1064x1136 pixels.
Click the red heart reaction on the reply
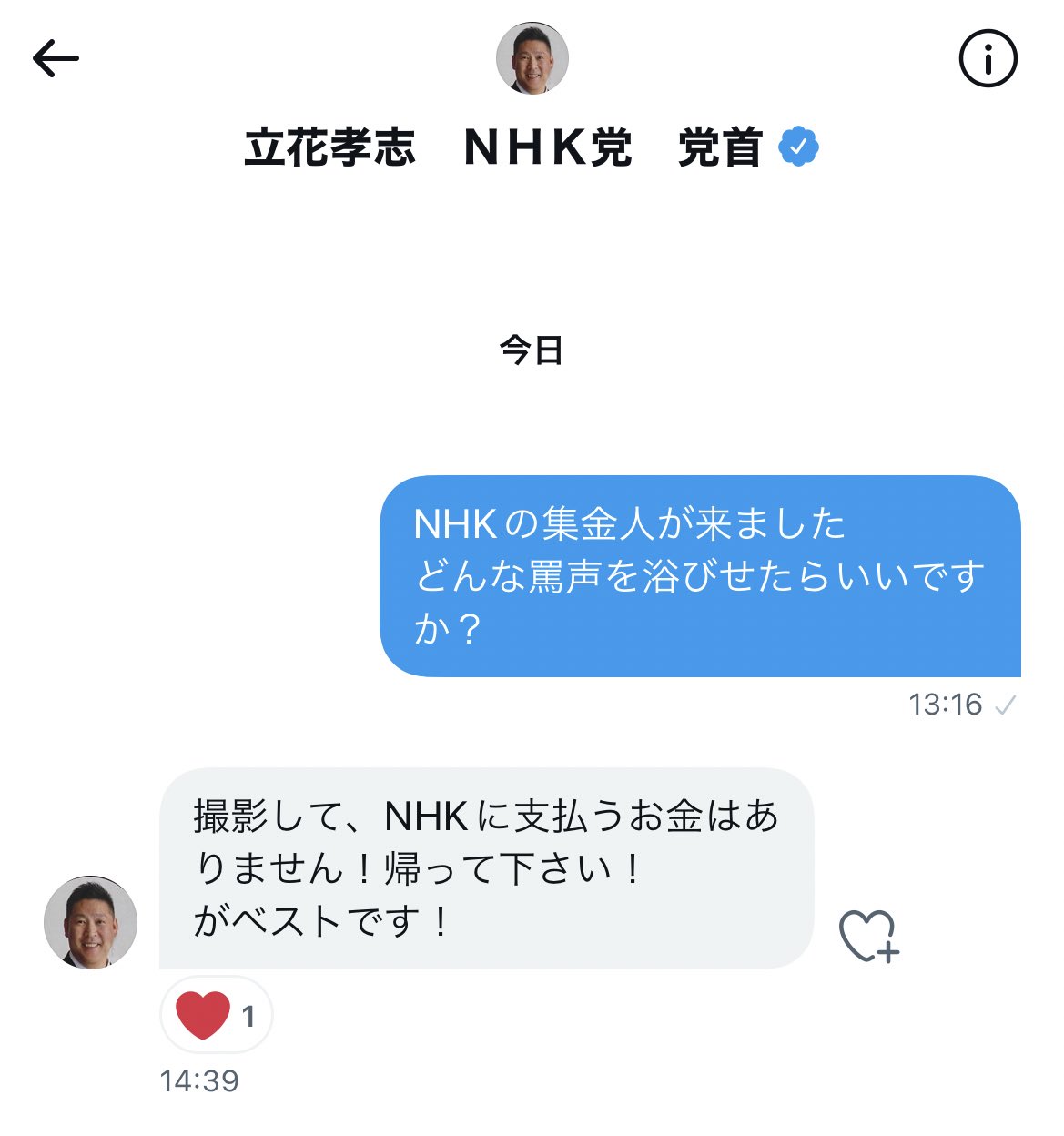coord(202,1013)
